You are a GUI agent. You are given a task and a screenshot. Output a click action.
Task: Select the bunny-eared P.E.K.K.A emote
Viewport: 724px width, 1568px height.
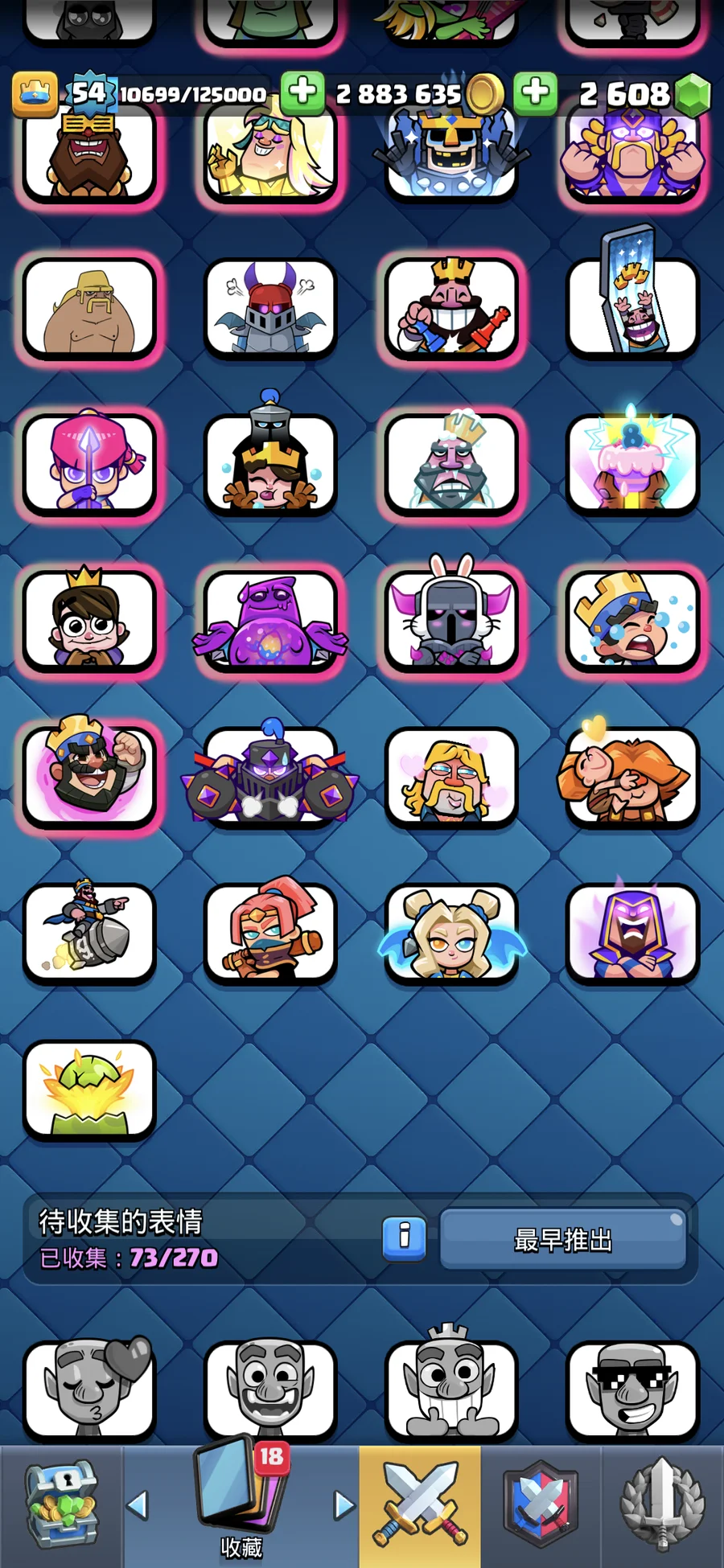click(x=451, y=619)
